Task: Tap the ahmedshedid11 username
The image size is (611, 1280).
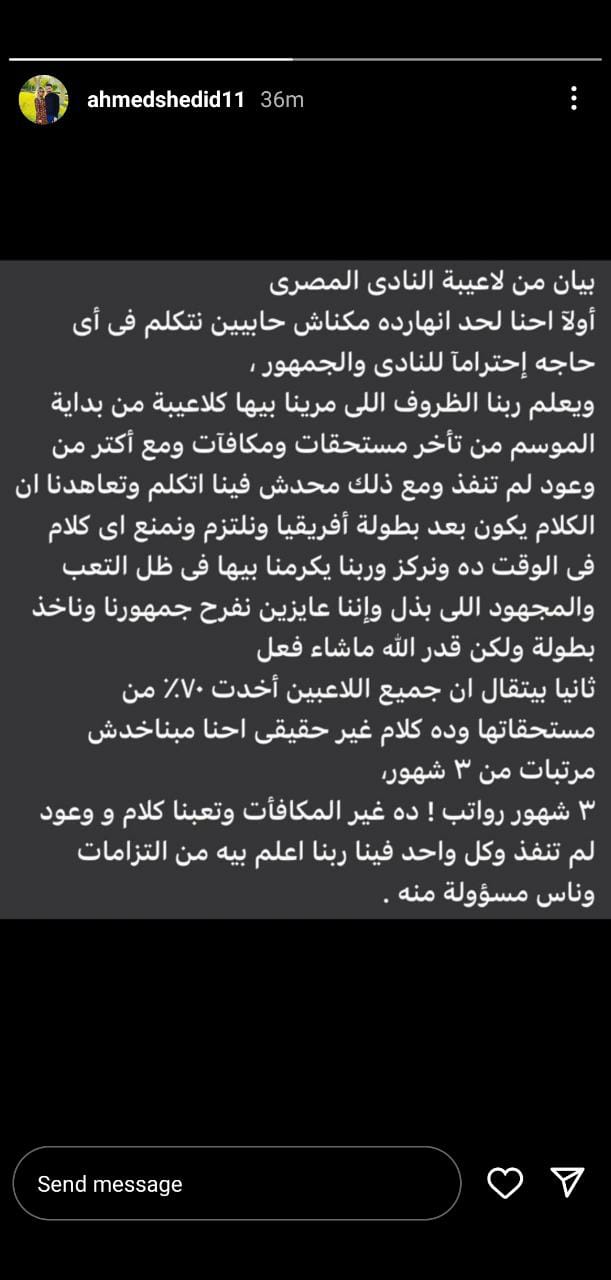Action: point(165,100)
